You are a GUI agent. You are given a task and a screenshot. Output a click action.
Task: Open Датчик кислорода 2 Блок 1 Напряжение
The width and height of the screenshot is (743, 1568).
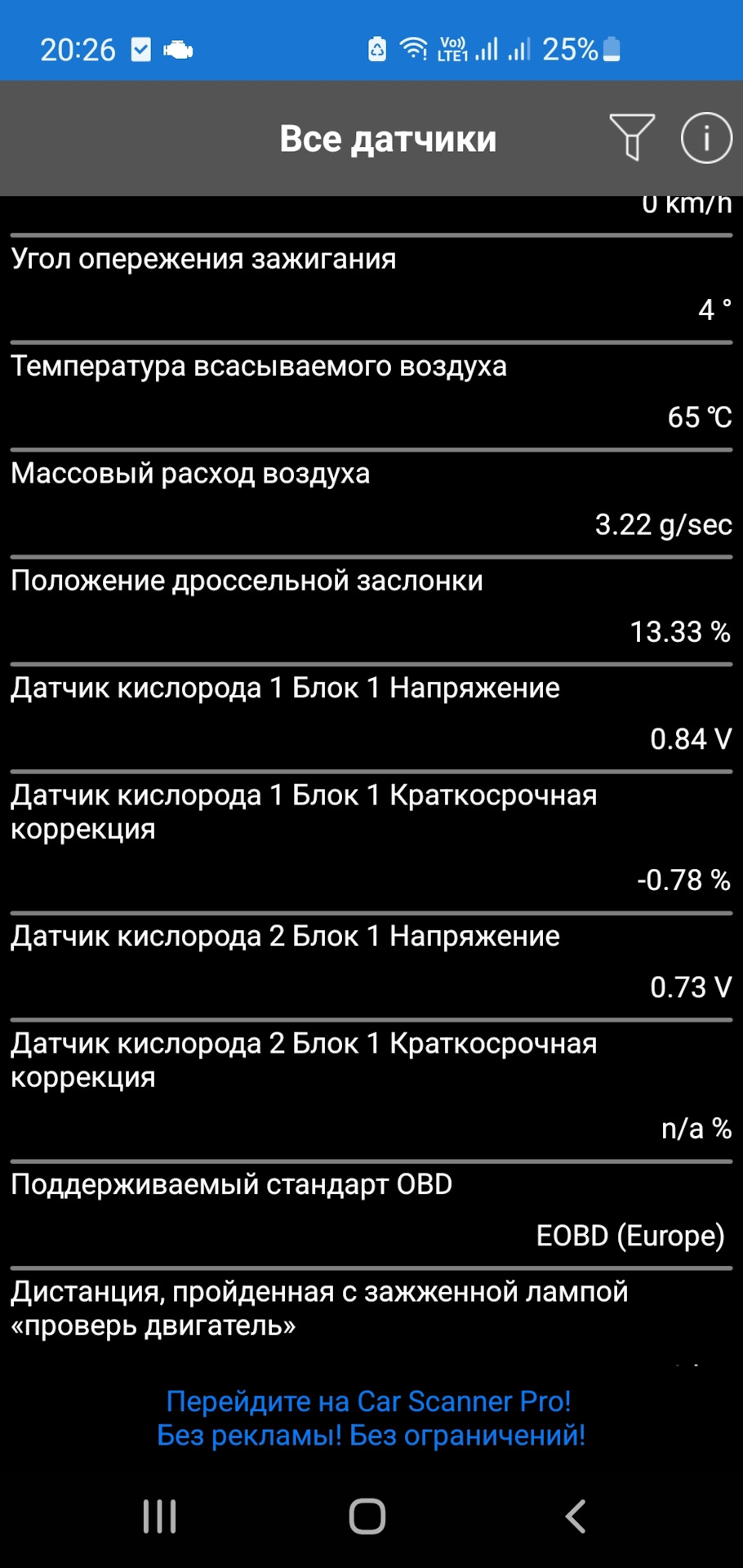tap(371, 961)
